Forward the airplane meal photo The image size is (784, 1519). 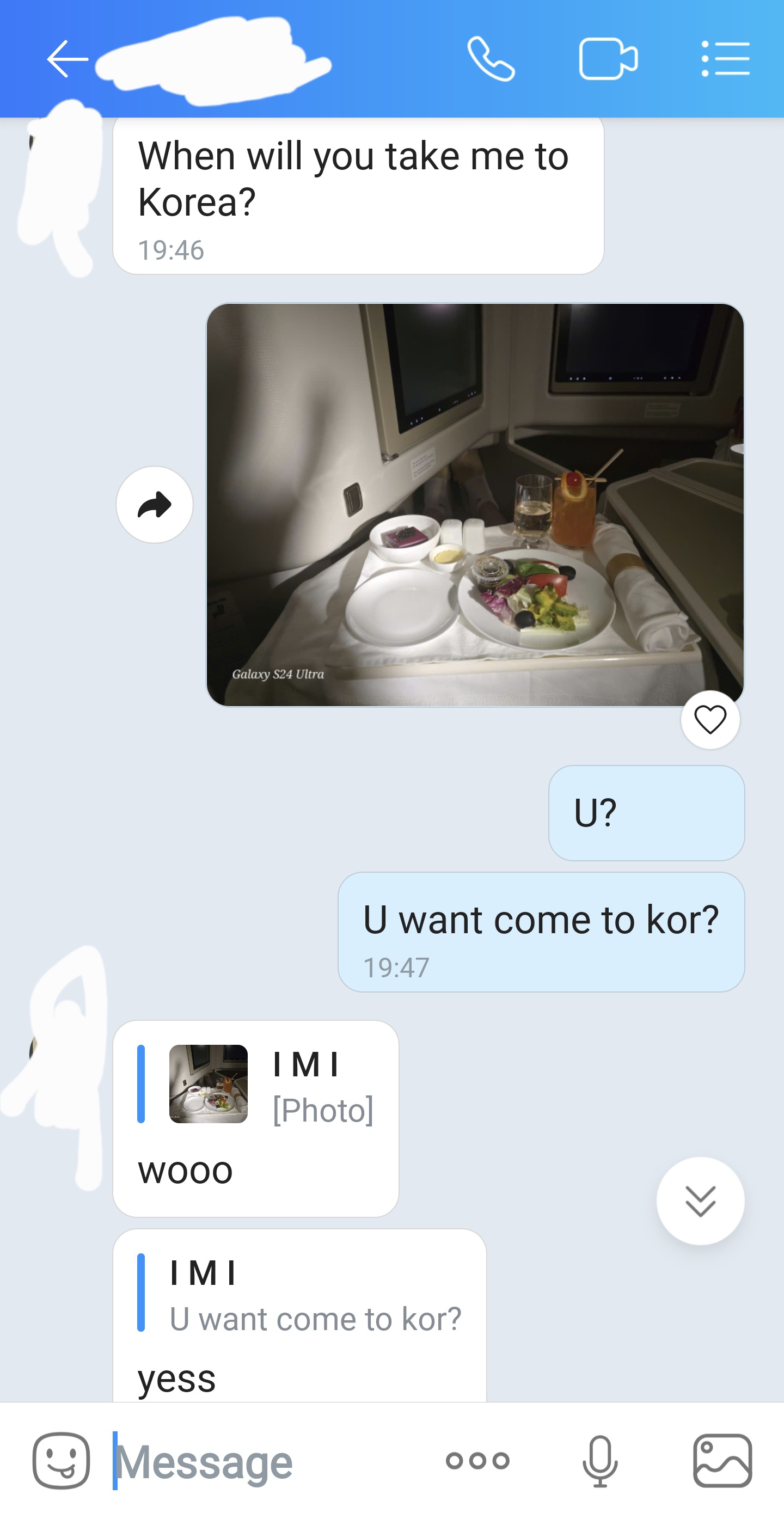(x=155, y=505)
